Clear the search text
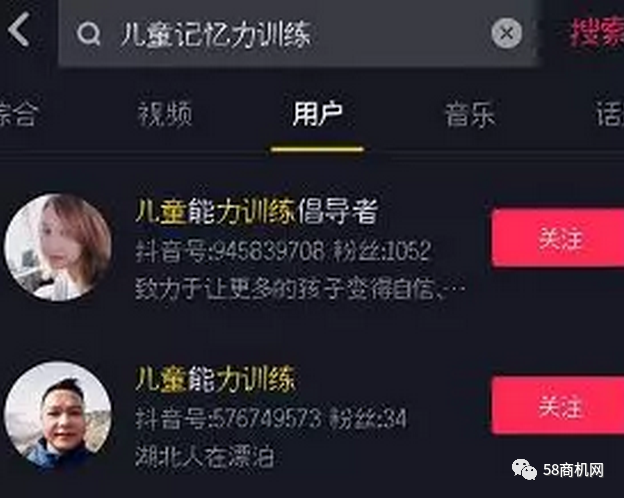 click(x=507, y=34)
